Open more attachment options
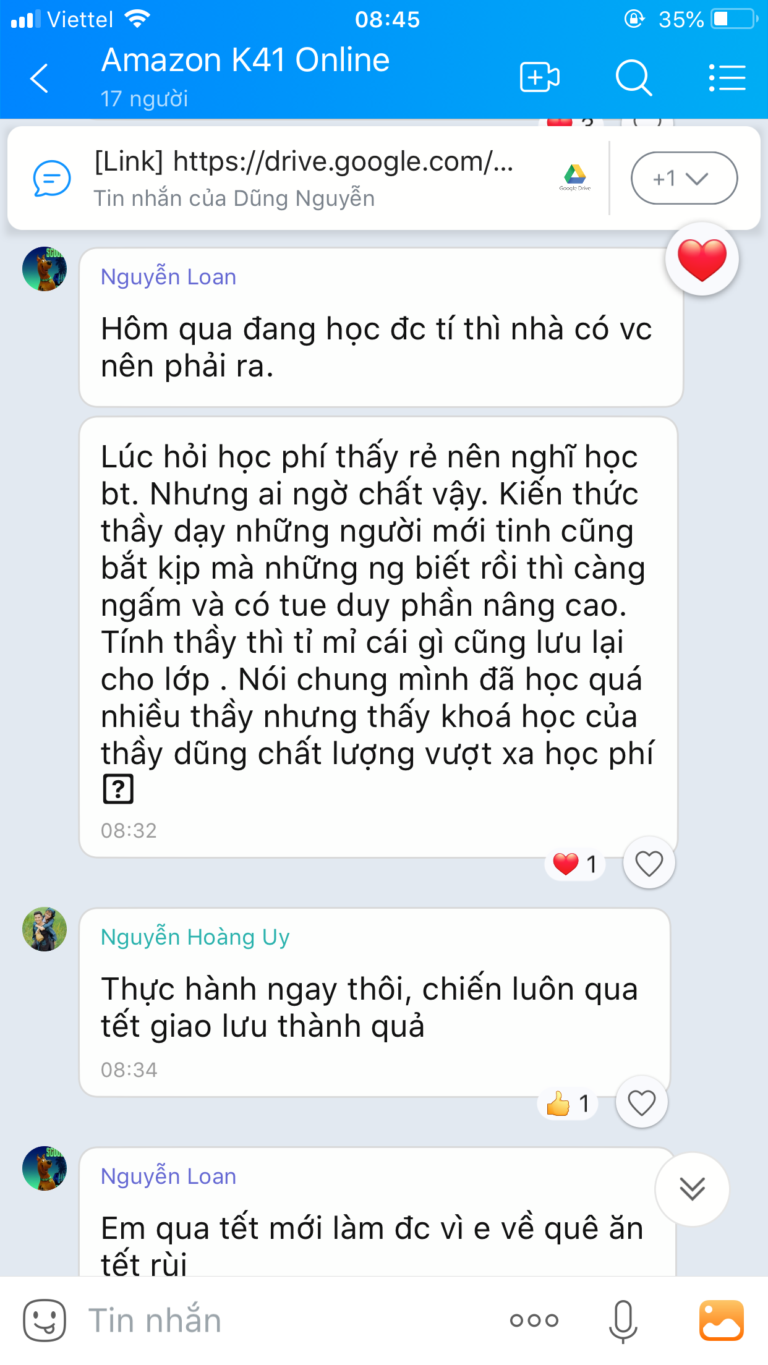The width and height of the screenshot is (768, 1365). (533, 1320)
